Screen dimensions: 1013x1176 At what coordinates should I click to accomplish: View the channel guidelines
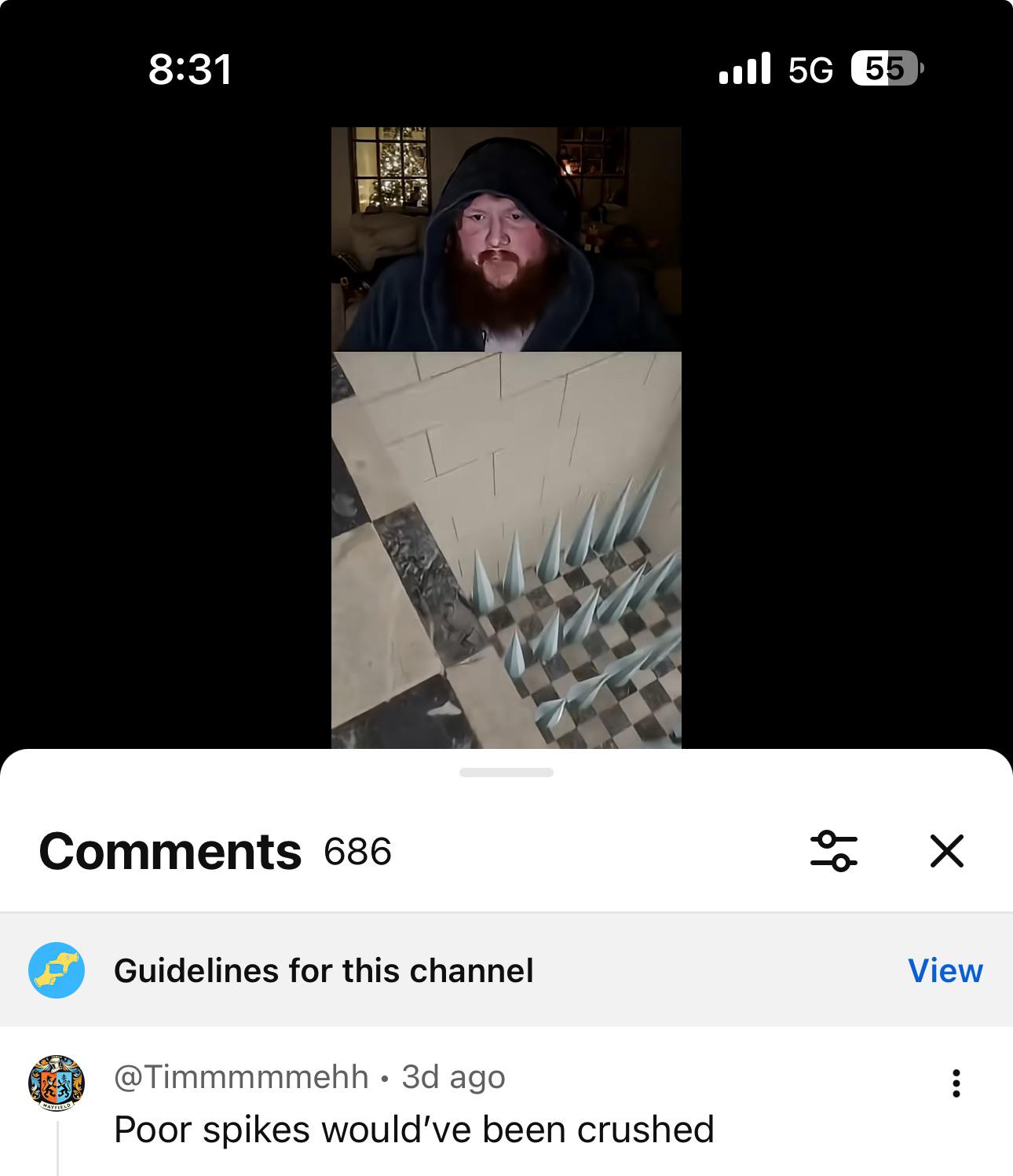click(x=945, y=971)
